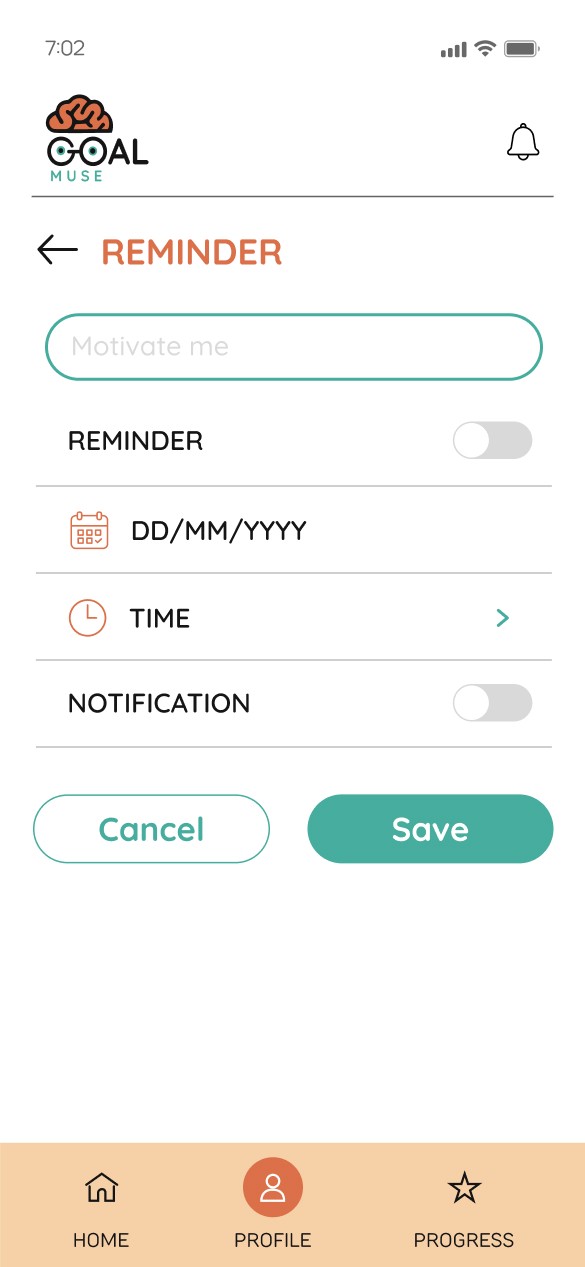
Task: Save the reminder
Action: click(430, 829)
